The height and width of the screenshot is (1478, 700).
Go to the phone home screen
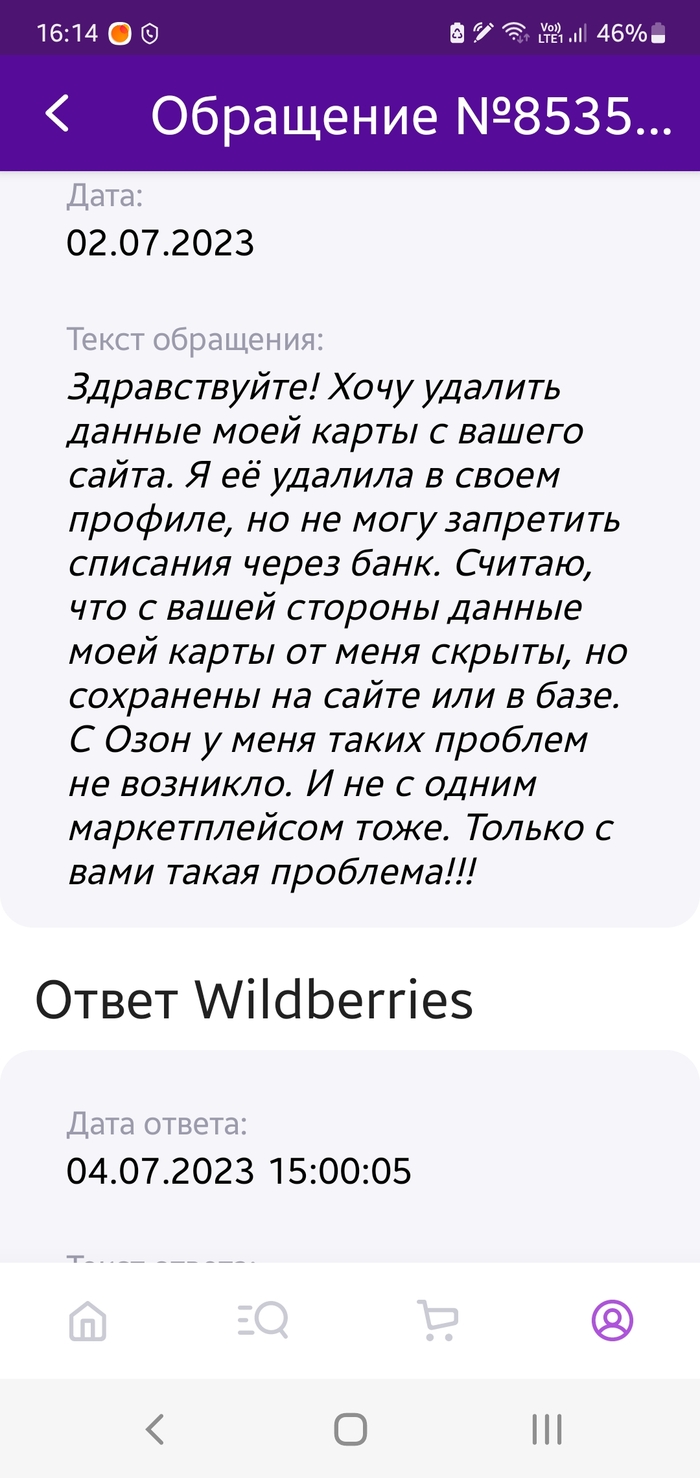(x=350, y=1429)
